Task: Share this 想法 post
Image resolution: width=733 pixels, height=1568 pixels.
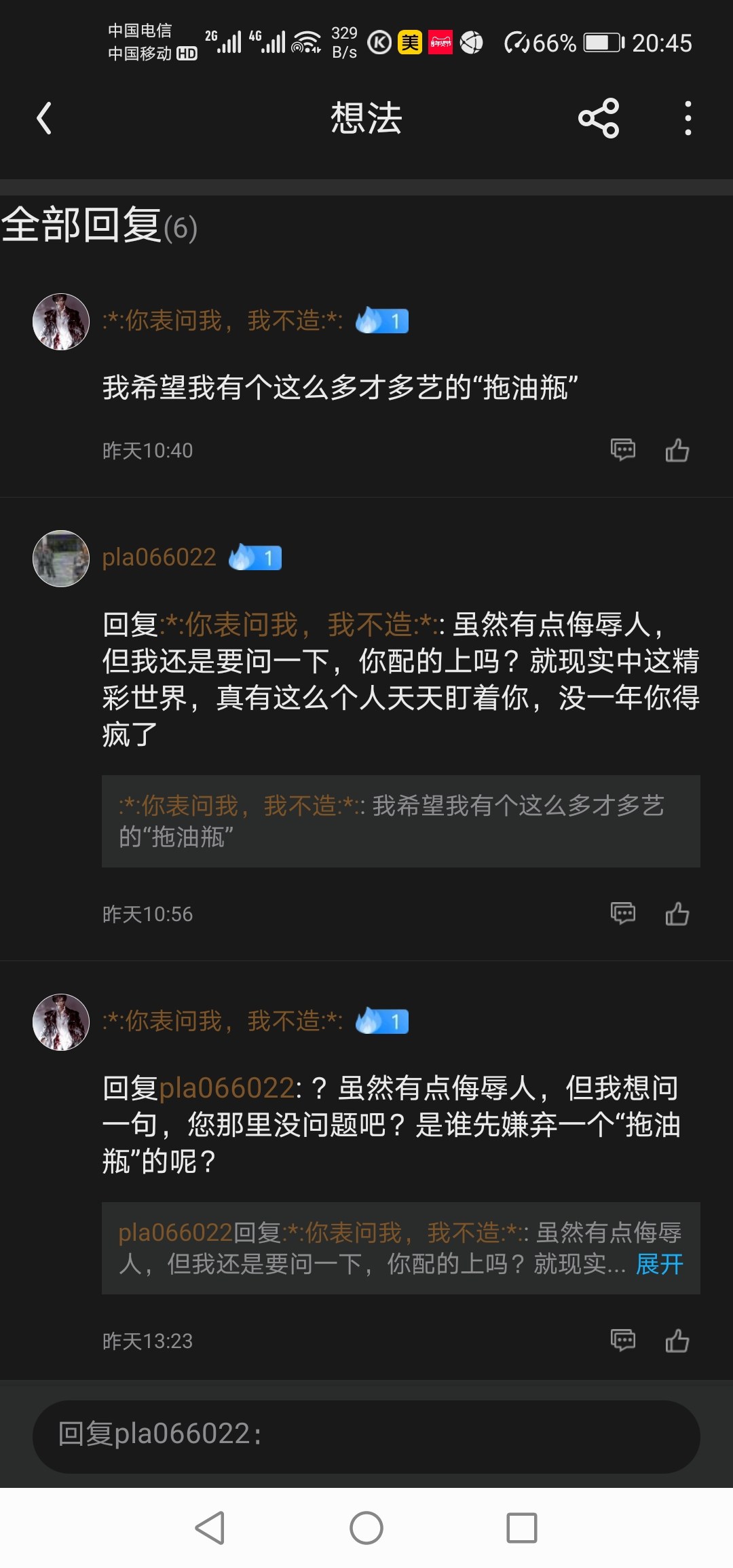Action: point(599,118)
